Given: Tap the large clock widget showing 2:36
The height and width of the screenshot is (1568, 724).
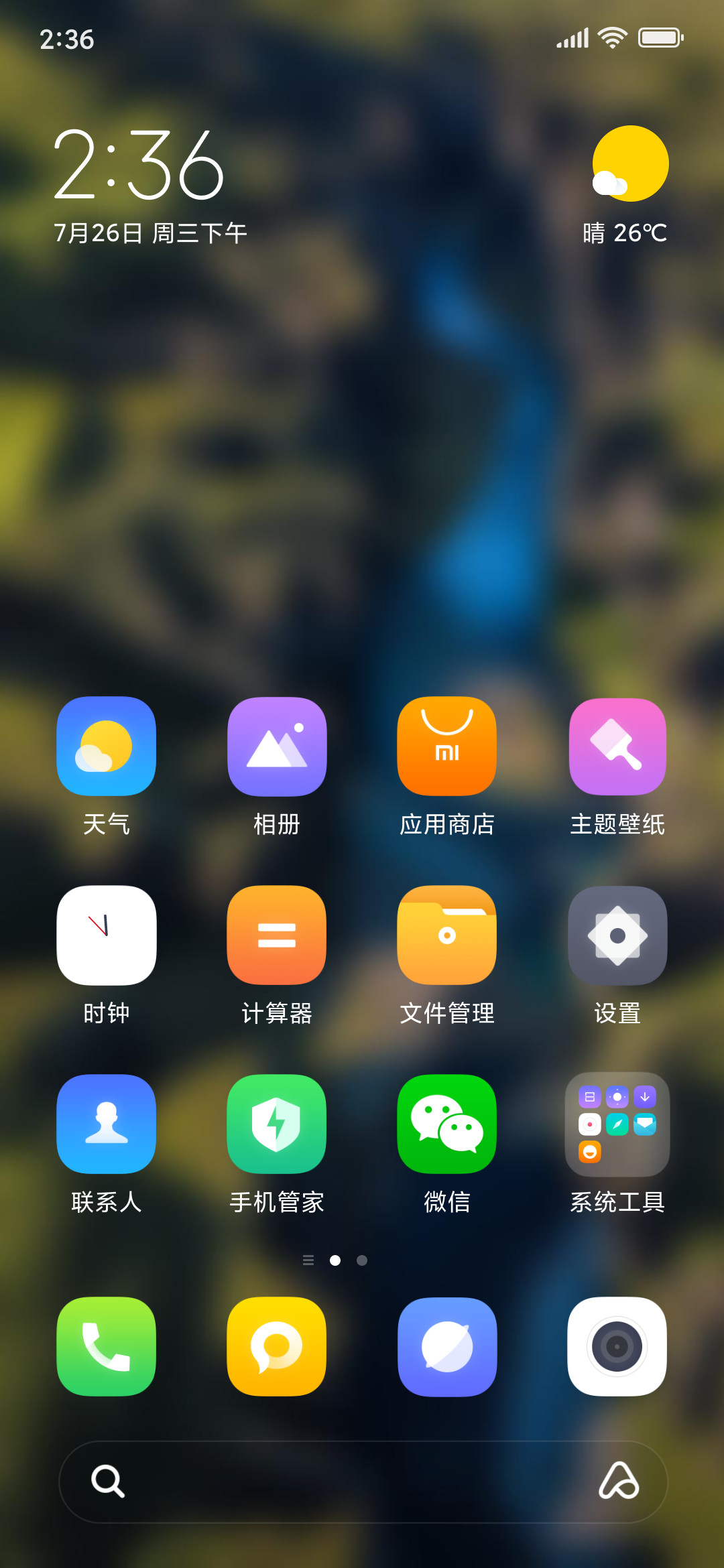Looking at the screenshot, I should click(139, 165).
